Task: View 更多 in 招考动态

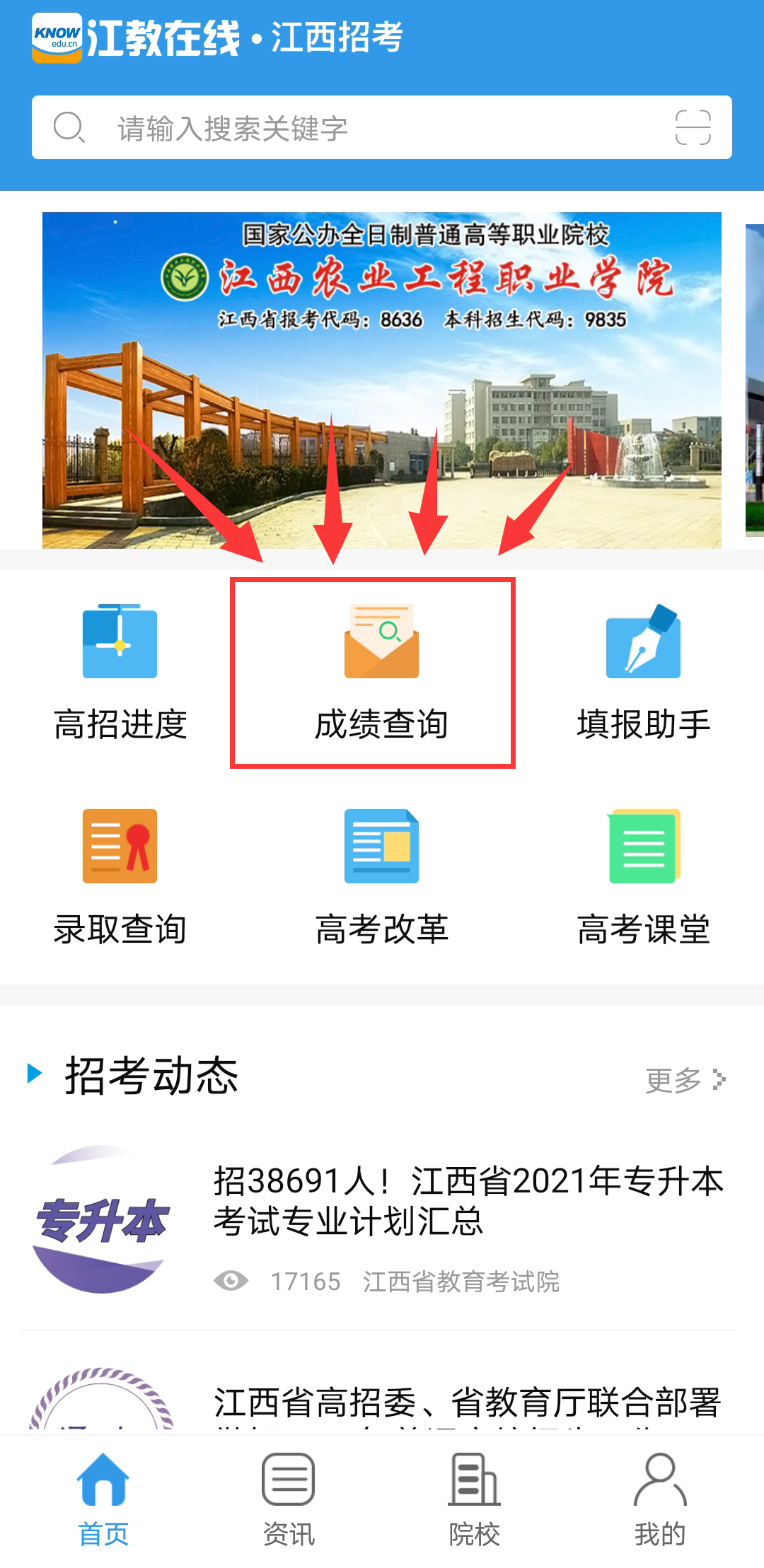Action: [685, 1080]
